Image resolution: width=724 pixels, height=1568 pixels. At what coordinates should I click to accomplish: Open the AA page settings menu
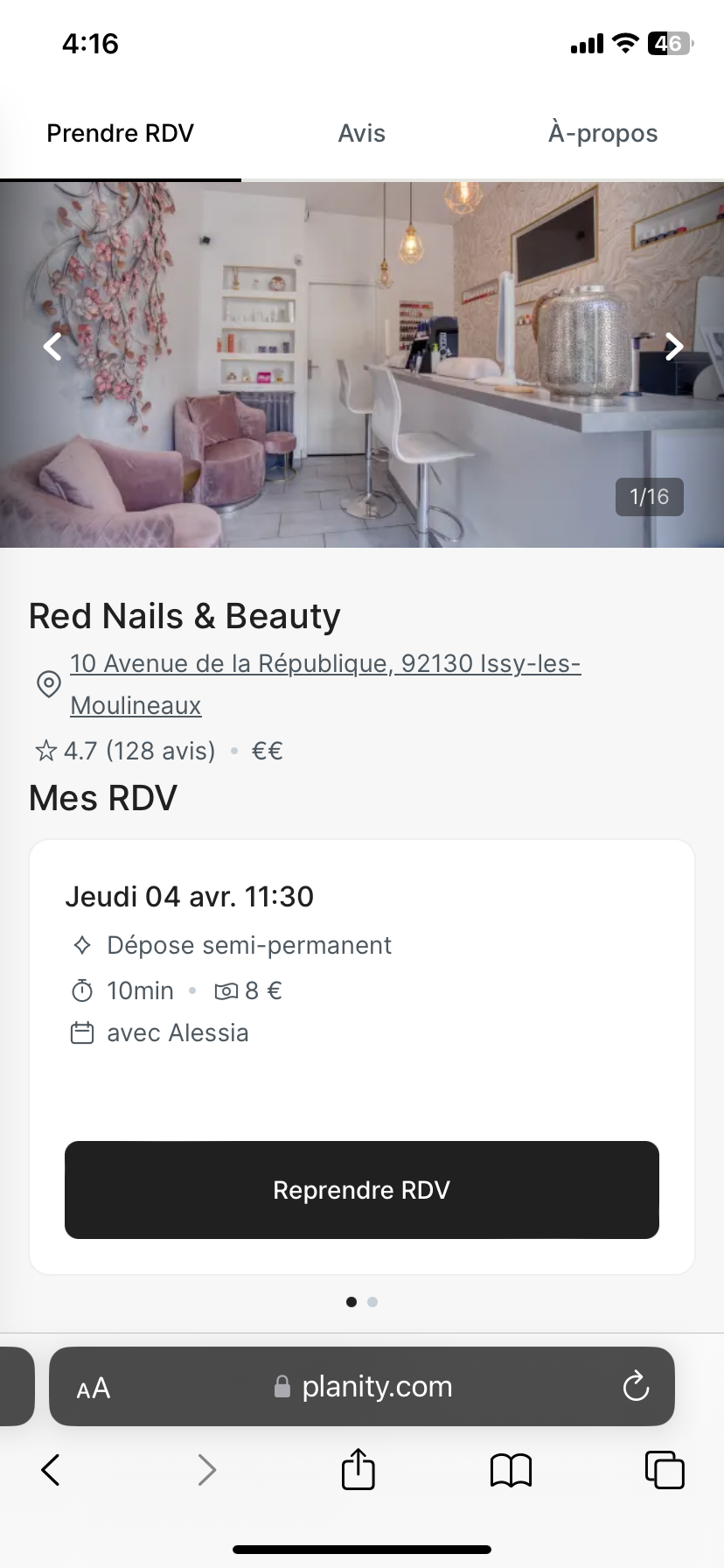[94, 1389]
